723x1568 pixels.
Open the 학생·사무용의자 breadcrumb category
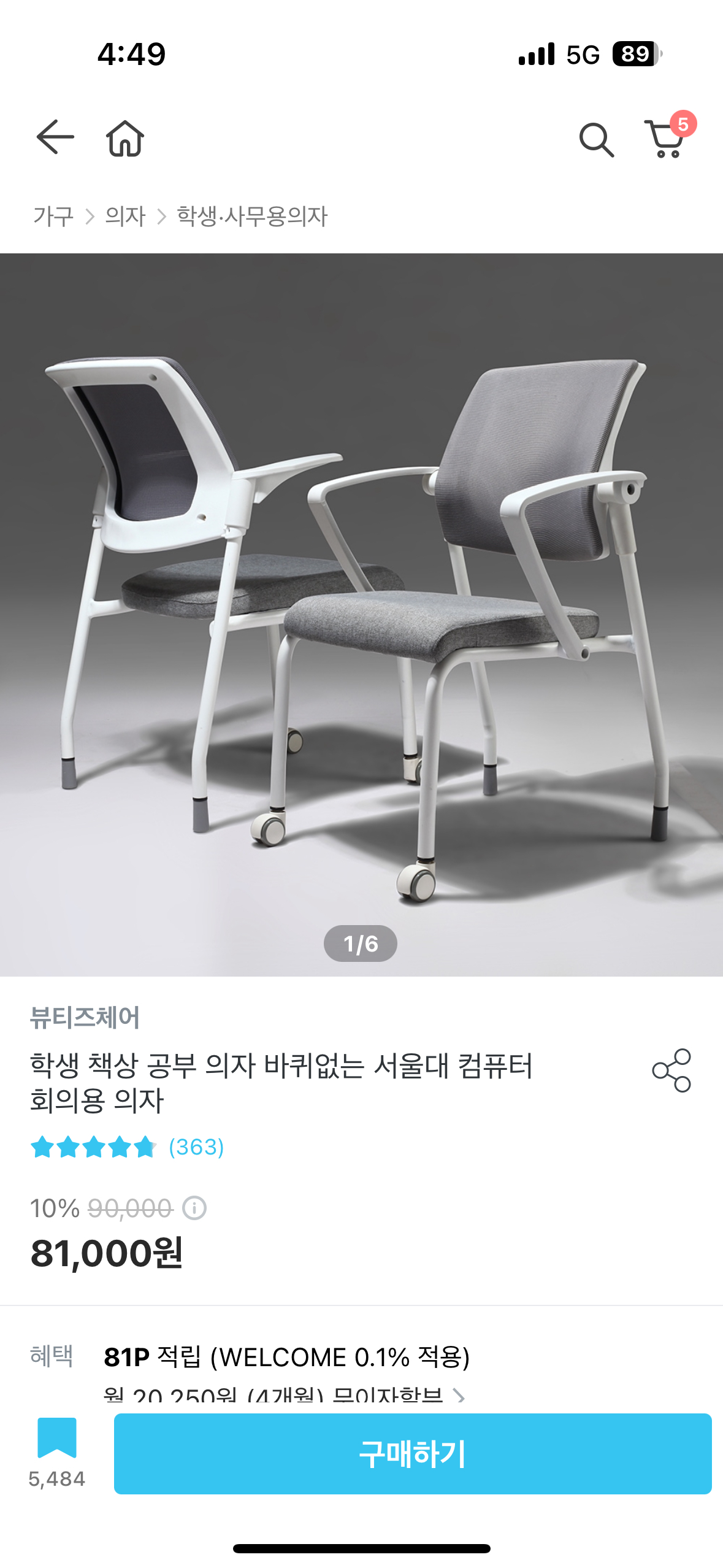(252, 217)
